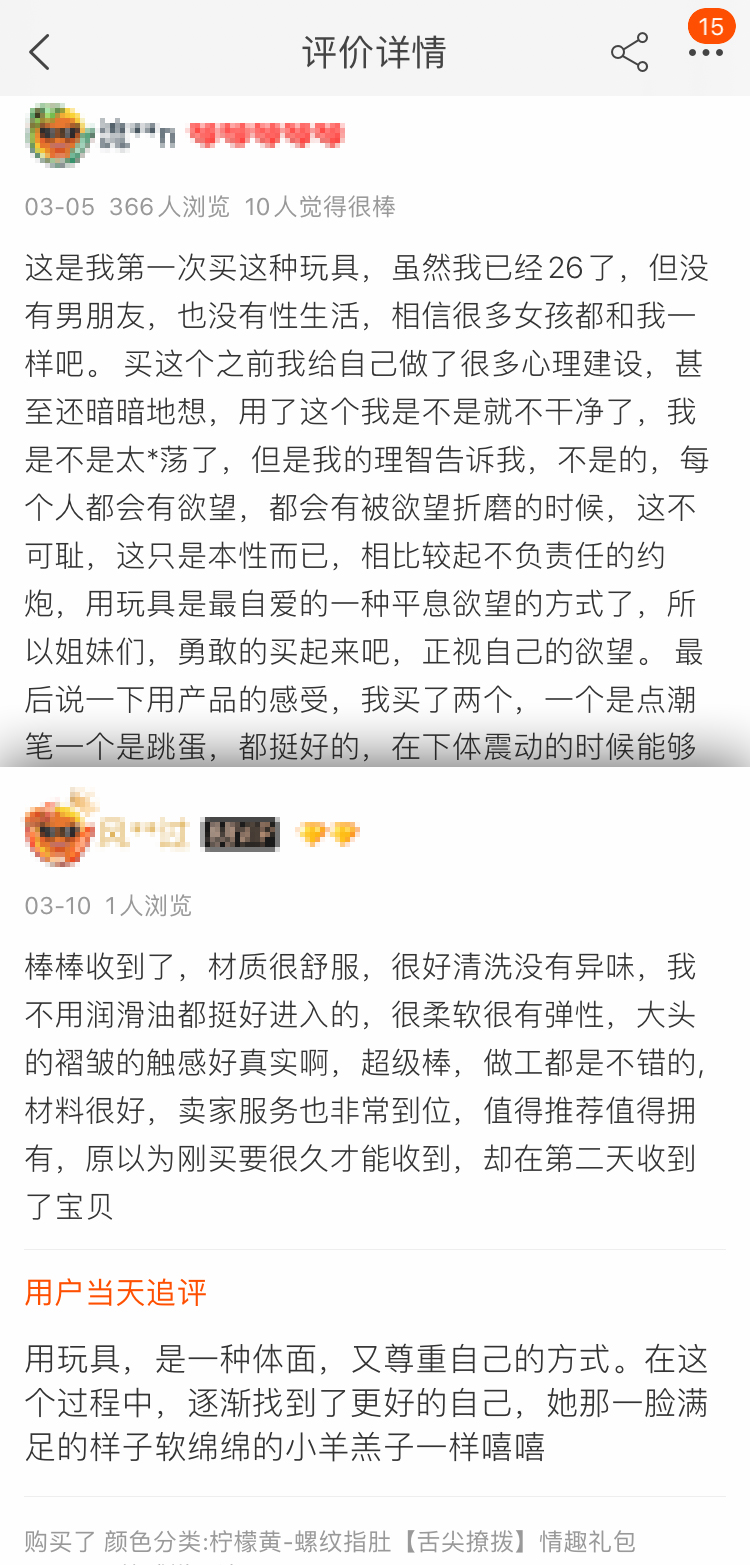Tap the emoji avatar of reviewer 魂**n
This screenshot has height=1565, width=750.
tap(55, 133)
